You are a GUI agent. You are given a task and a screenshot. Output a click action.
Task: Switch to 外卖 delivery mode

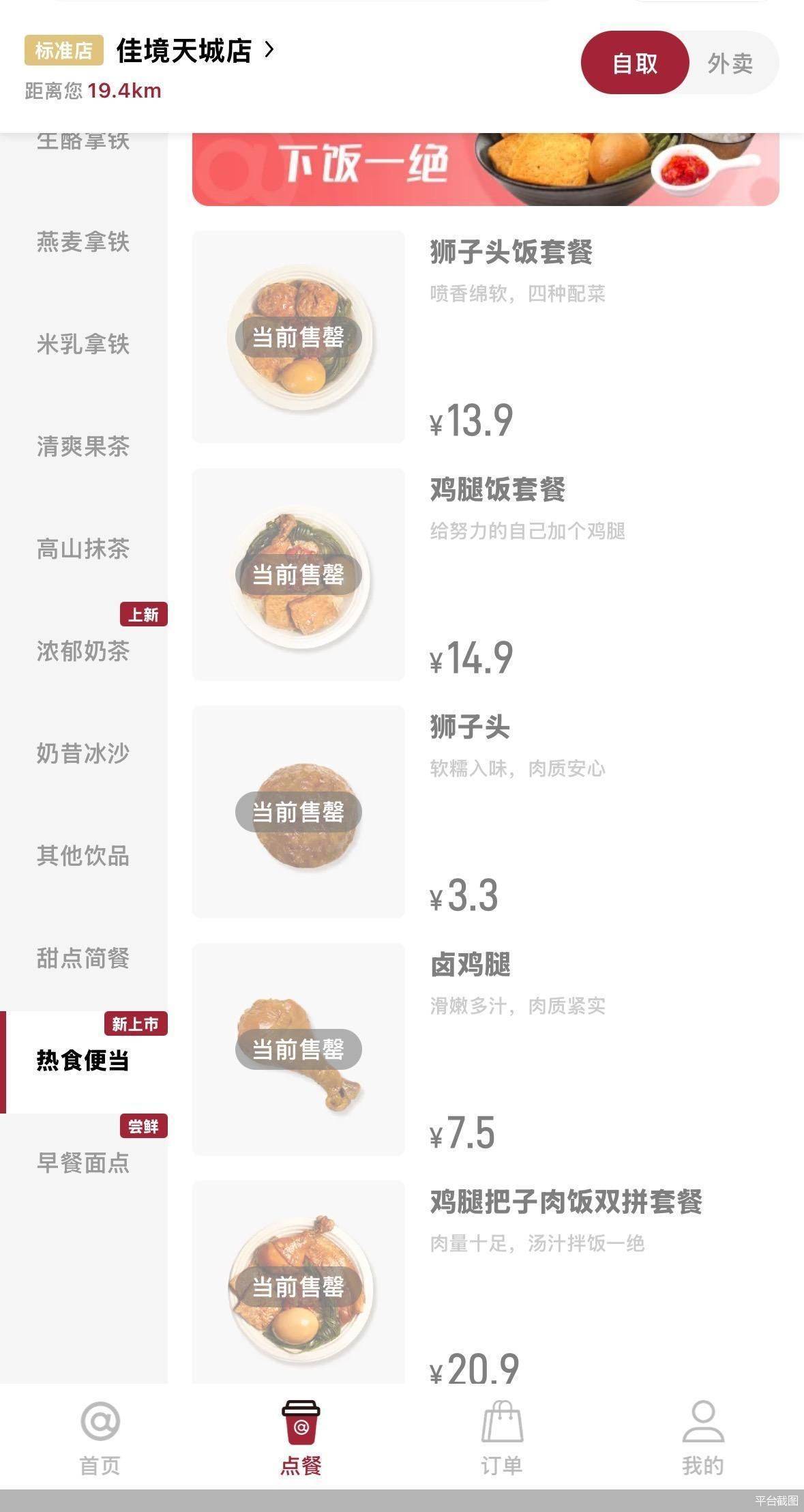tap(730, 63)
